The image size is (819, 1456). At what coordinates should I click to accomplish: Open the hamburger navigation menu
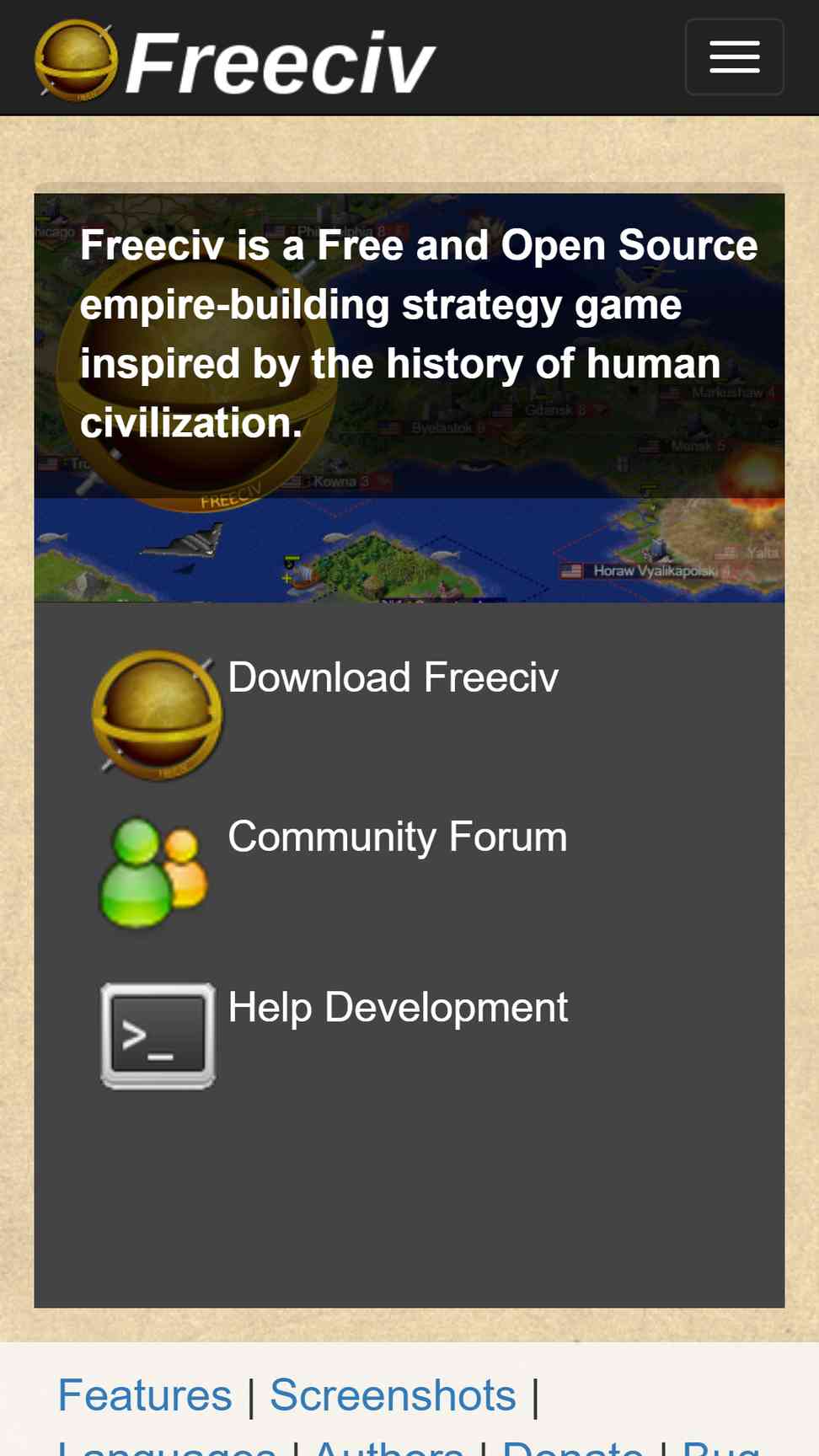point(734,57)
